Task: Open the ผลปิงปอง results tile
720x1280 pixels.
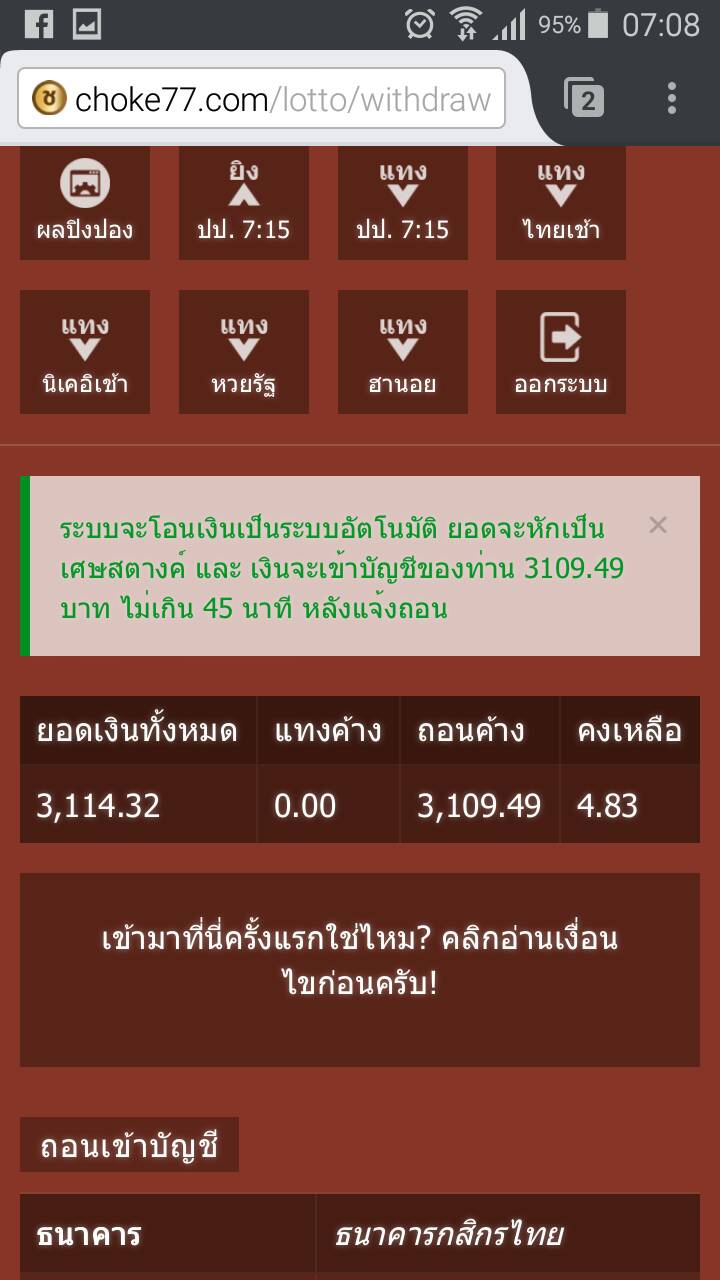Action: coord(85,203)
